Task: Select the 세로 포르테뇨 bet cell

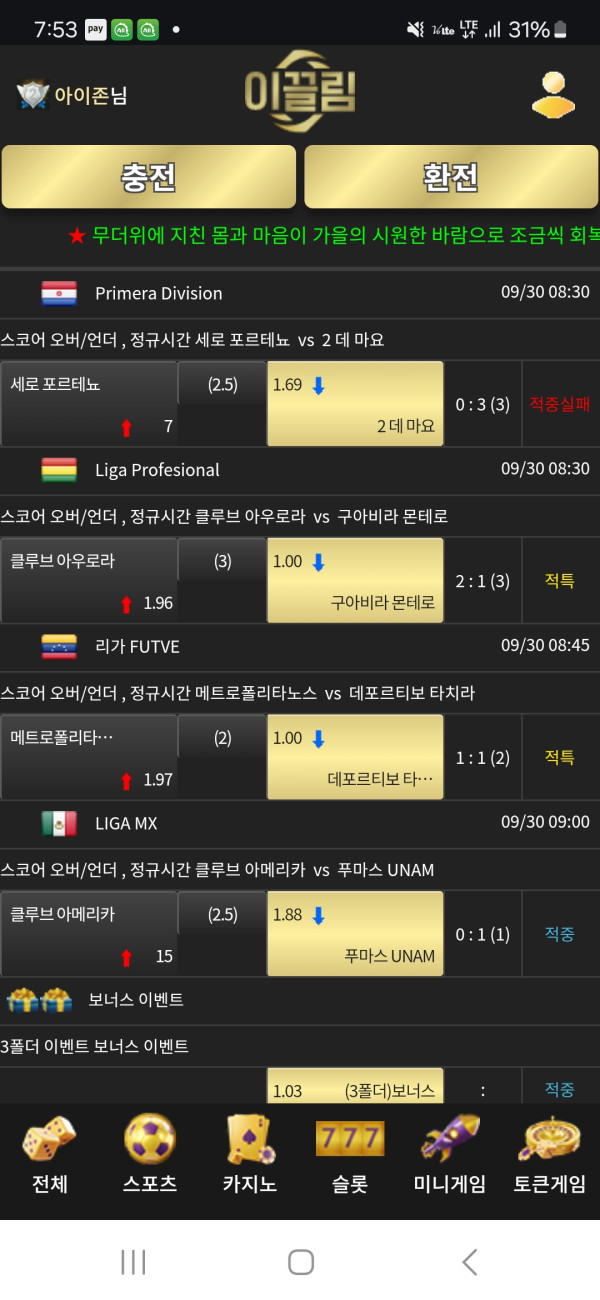Action: click(89, 404)
